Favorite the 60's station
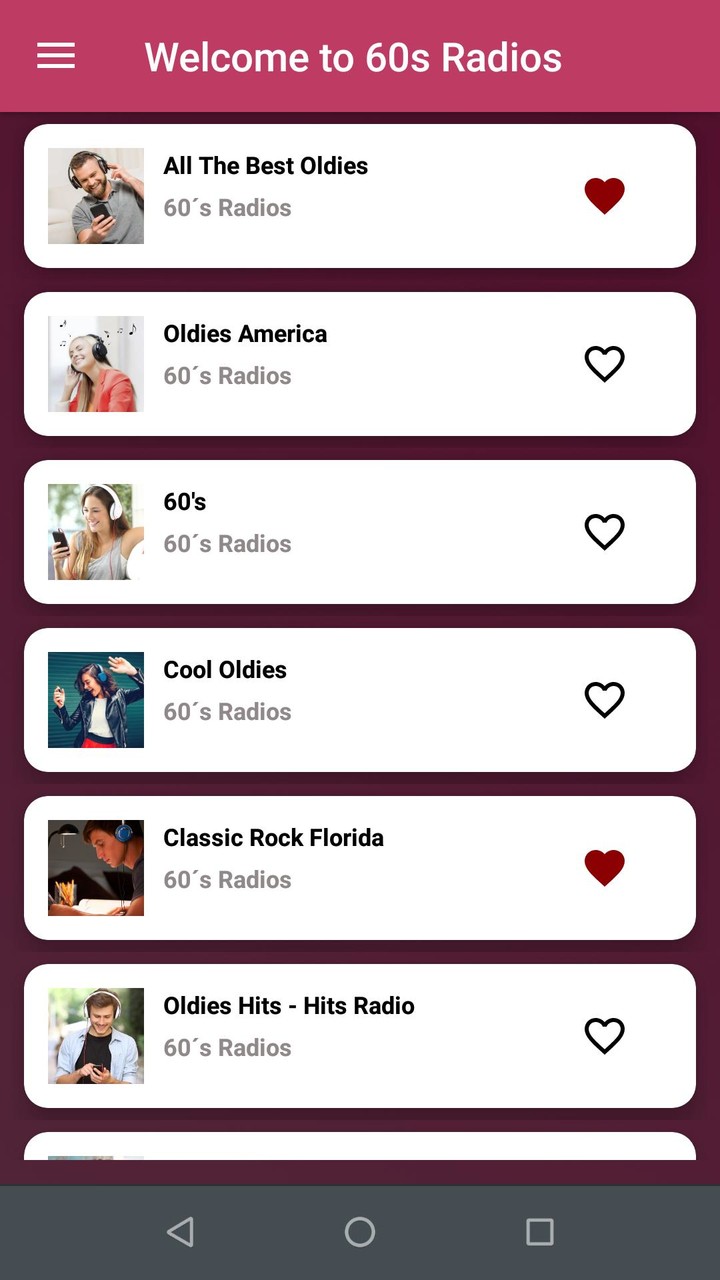Screen dimensions: 720x1280 point(604,532)
